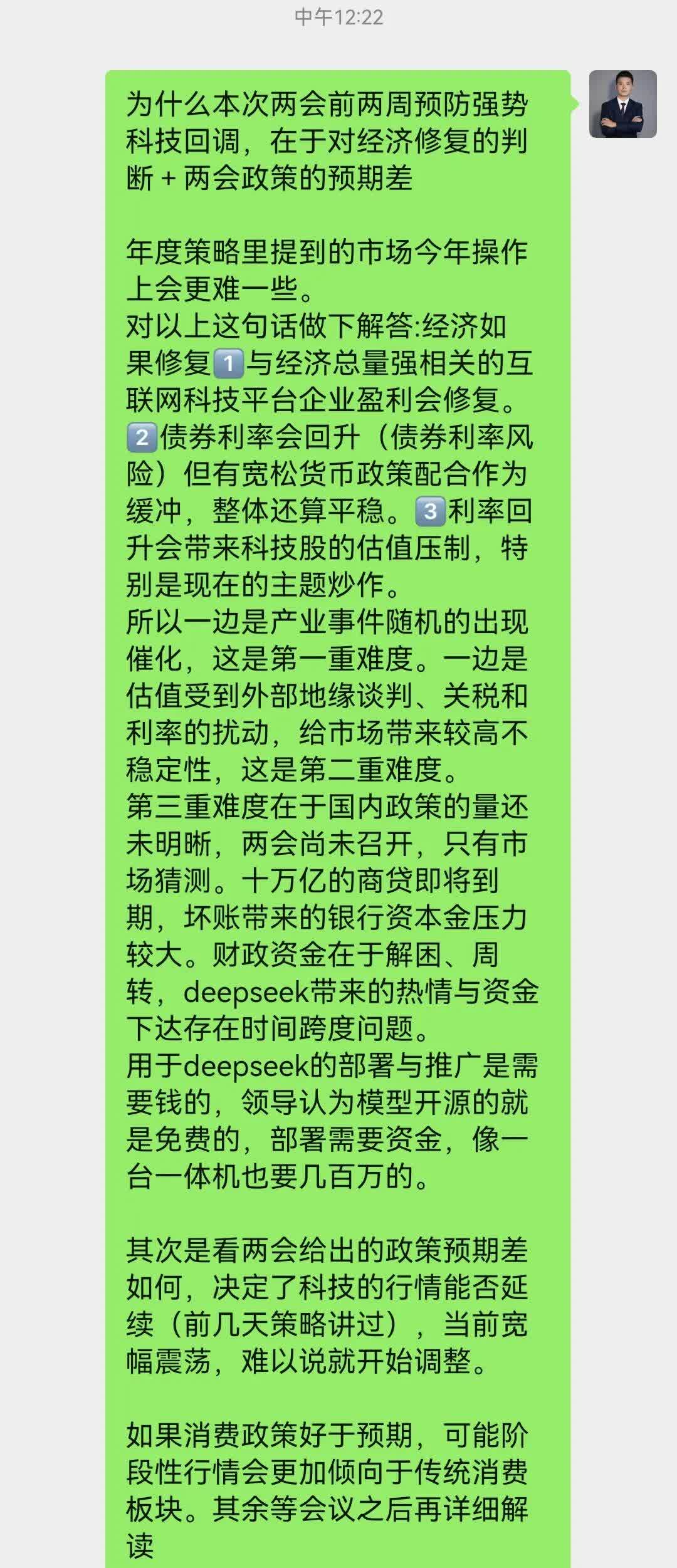Tap the status bar time 中午12:22
This screenshot has height=1568, width=677.
pyautogui.click(x=338, y=17)
